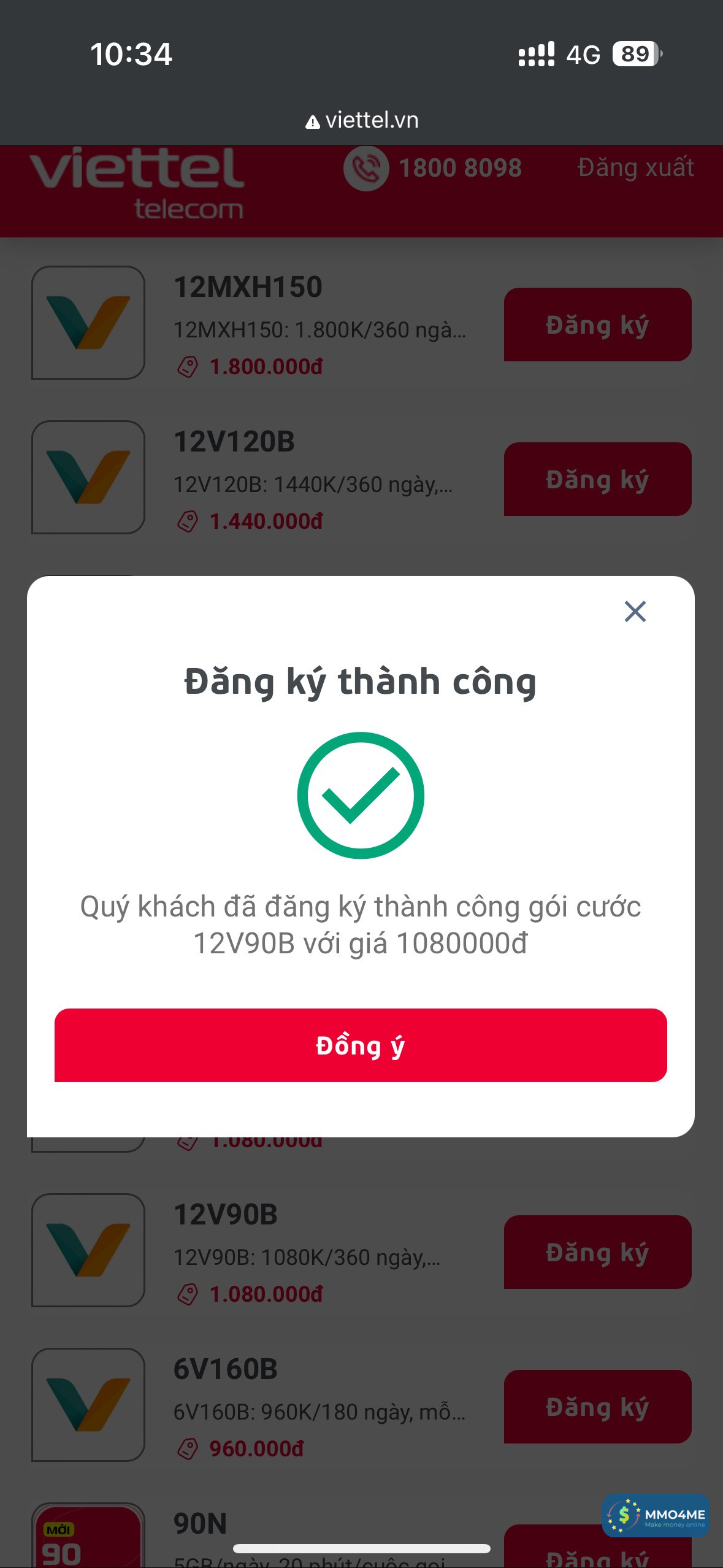Screen dimensions: 723x1568
Task: View the 12V120B package details
Action: [234, 442]
